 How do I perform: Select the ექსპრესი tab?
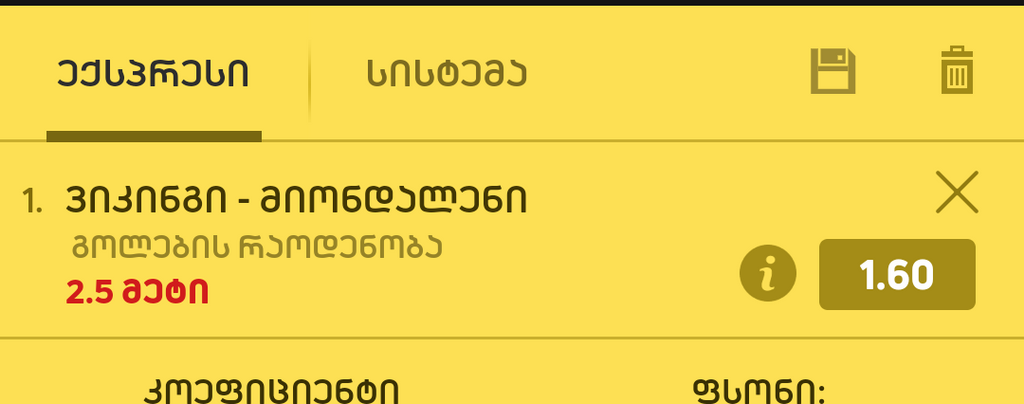coord(153,74)
